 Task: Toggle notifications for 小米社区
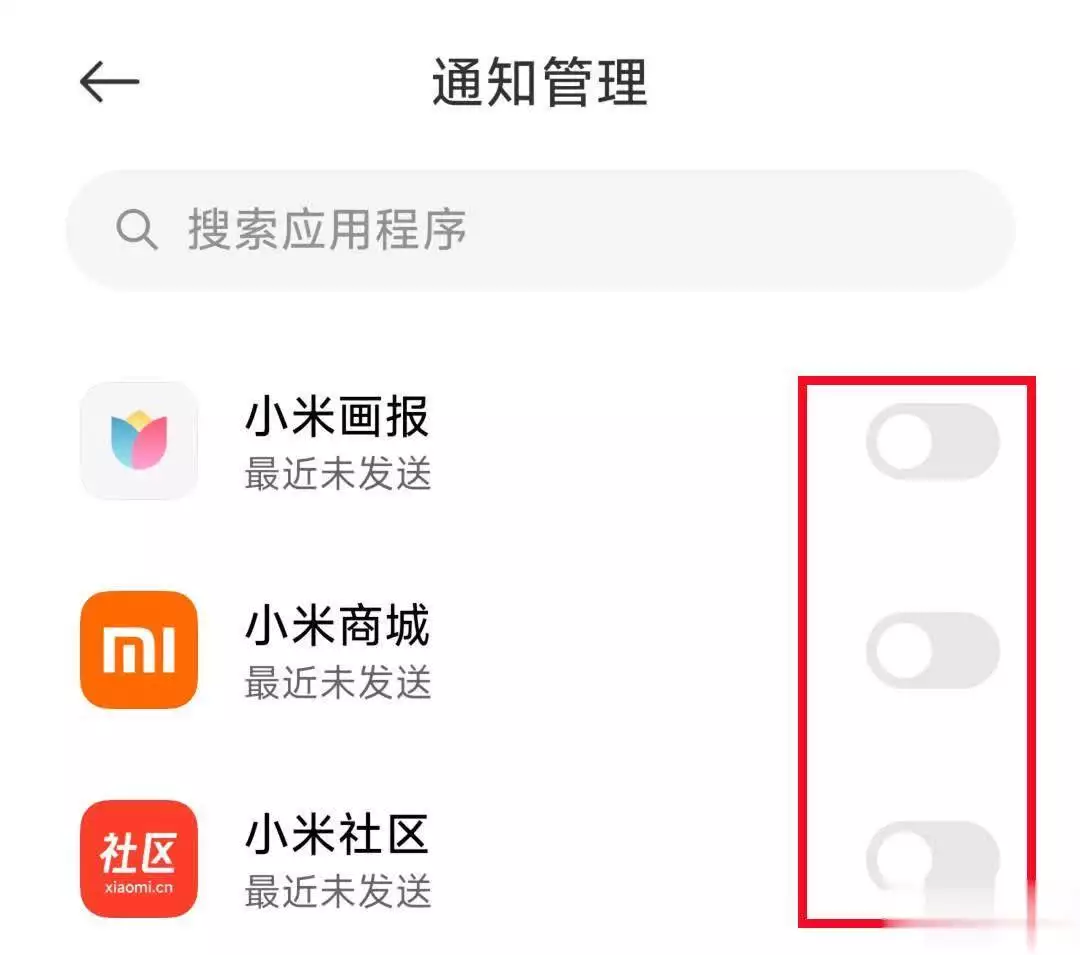click(932, 860)
